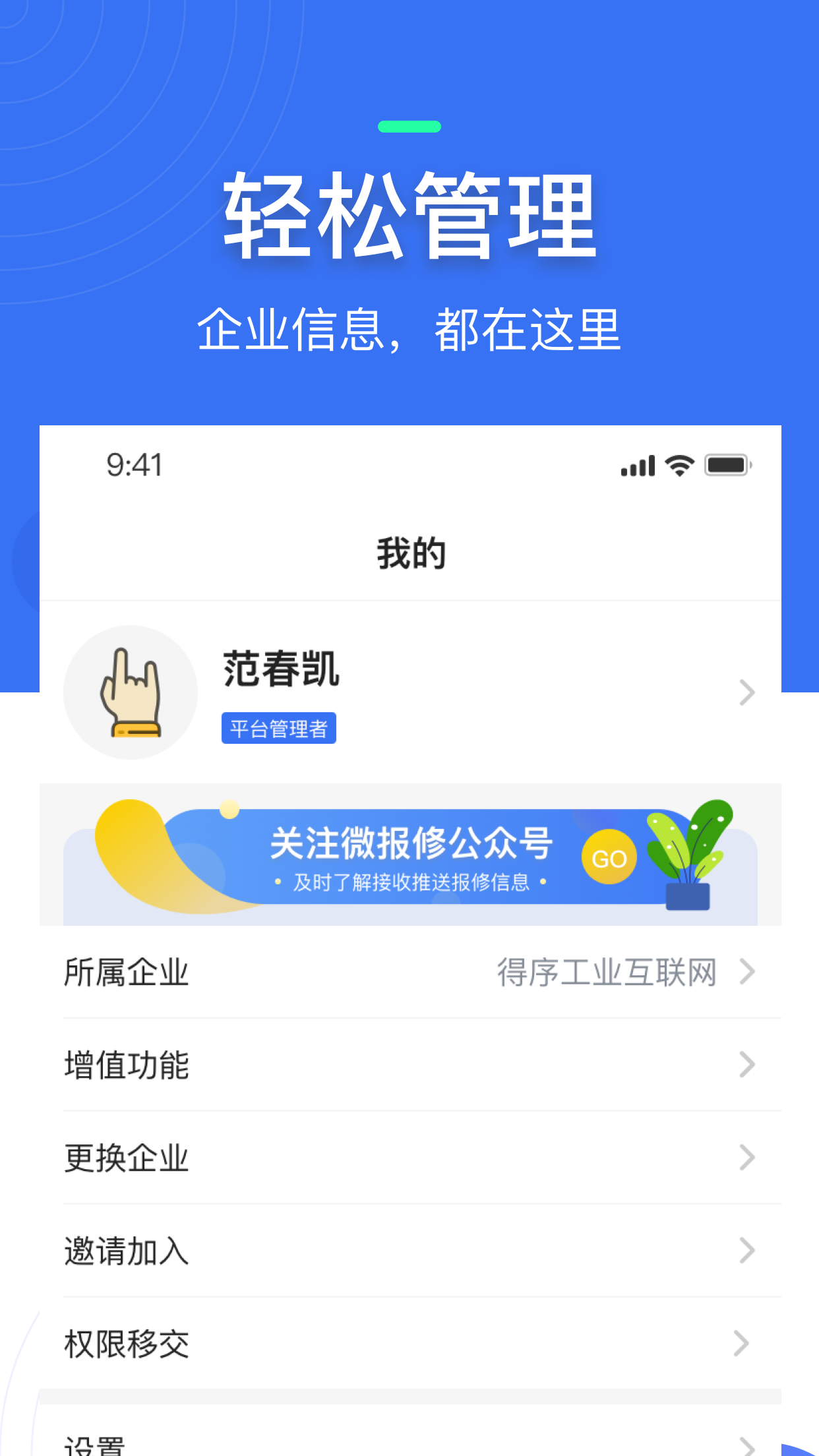Tap the hand-gesture profile avatar
The width and height of the screenshot is (819, 1456).
click(x=130, y=692)
